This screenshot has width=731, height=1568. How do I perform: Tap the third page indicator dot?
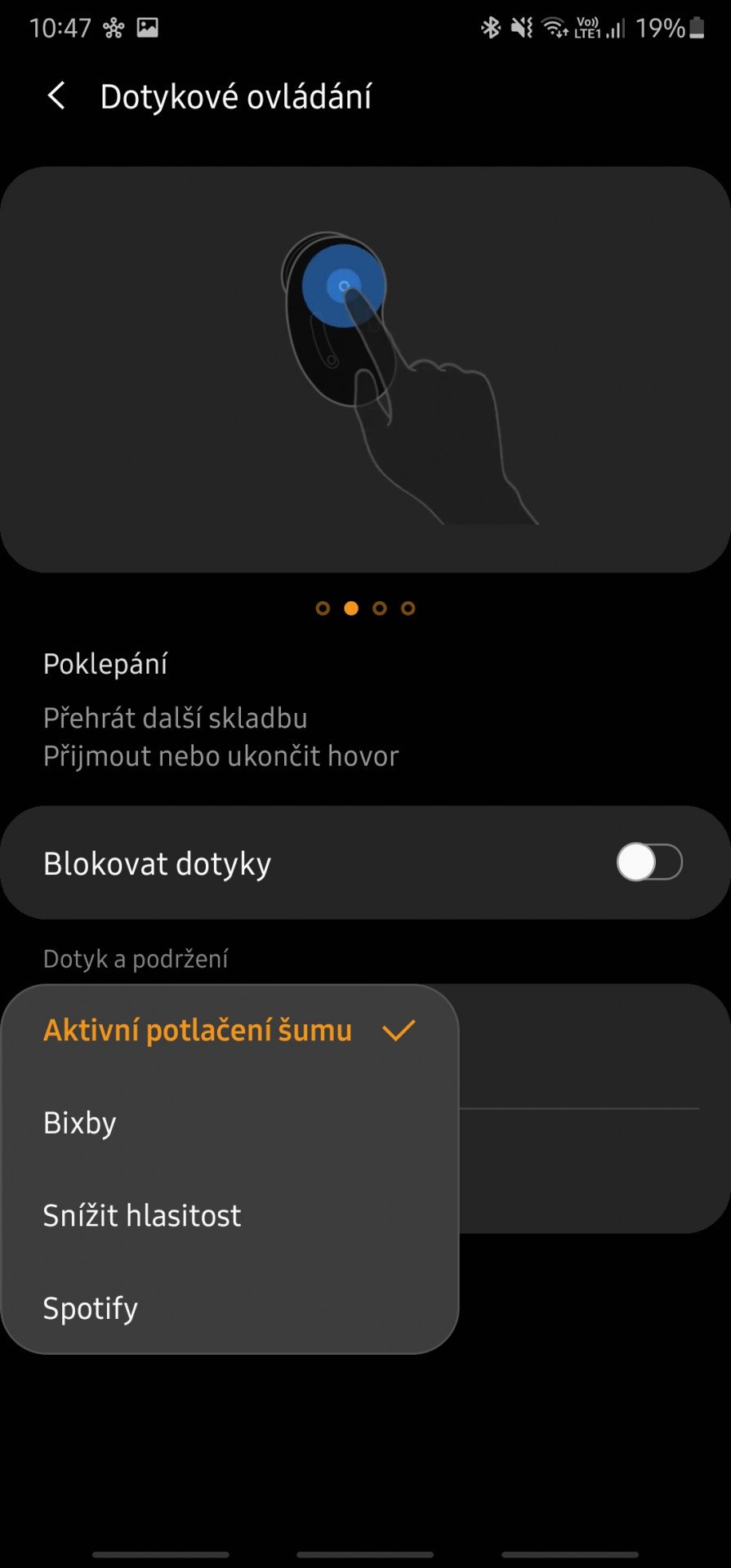pyautogui.click(x=380, y=608)
